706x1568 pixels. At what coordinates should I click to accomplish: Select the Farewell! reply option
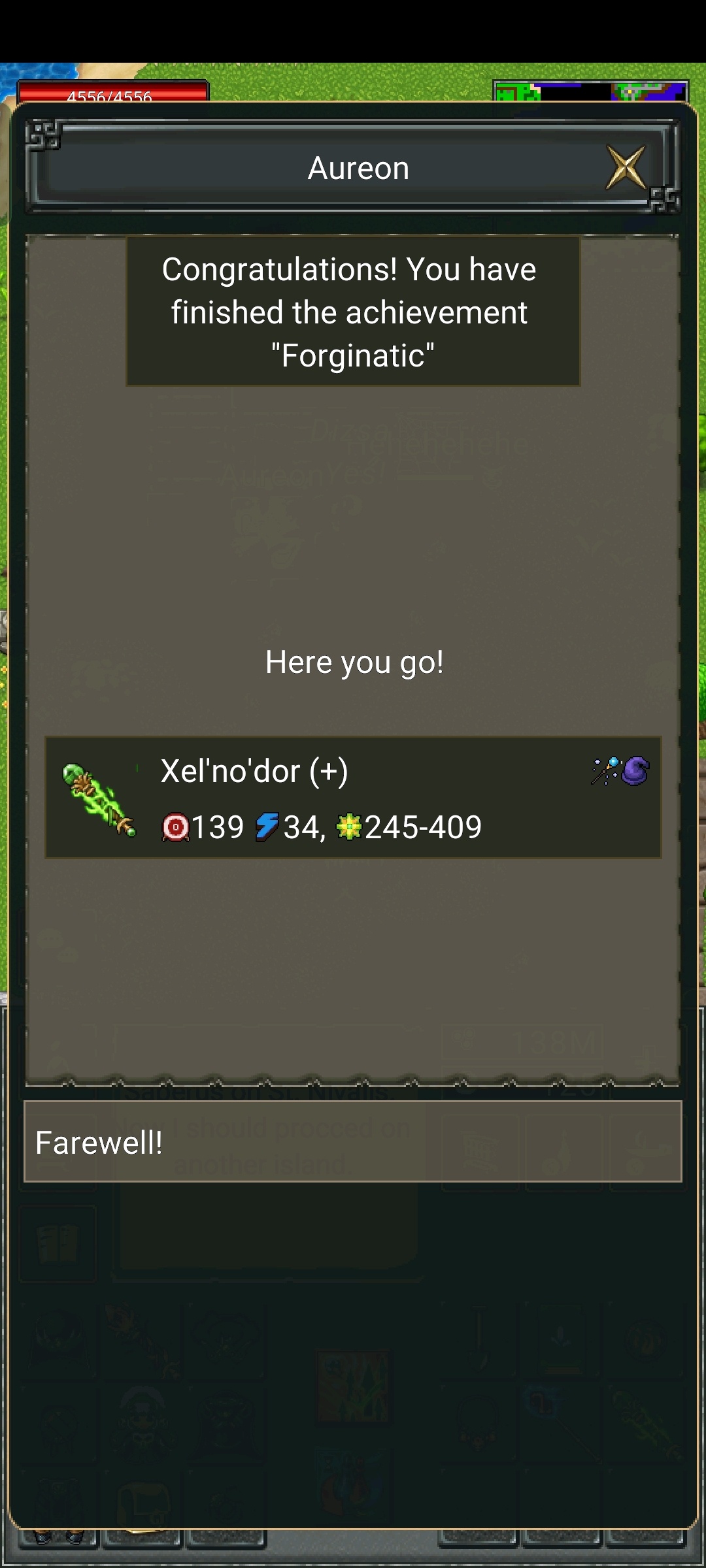click(x=353, y=1142)
